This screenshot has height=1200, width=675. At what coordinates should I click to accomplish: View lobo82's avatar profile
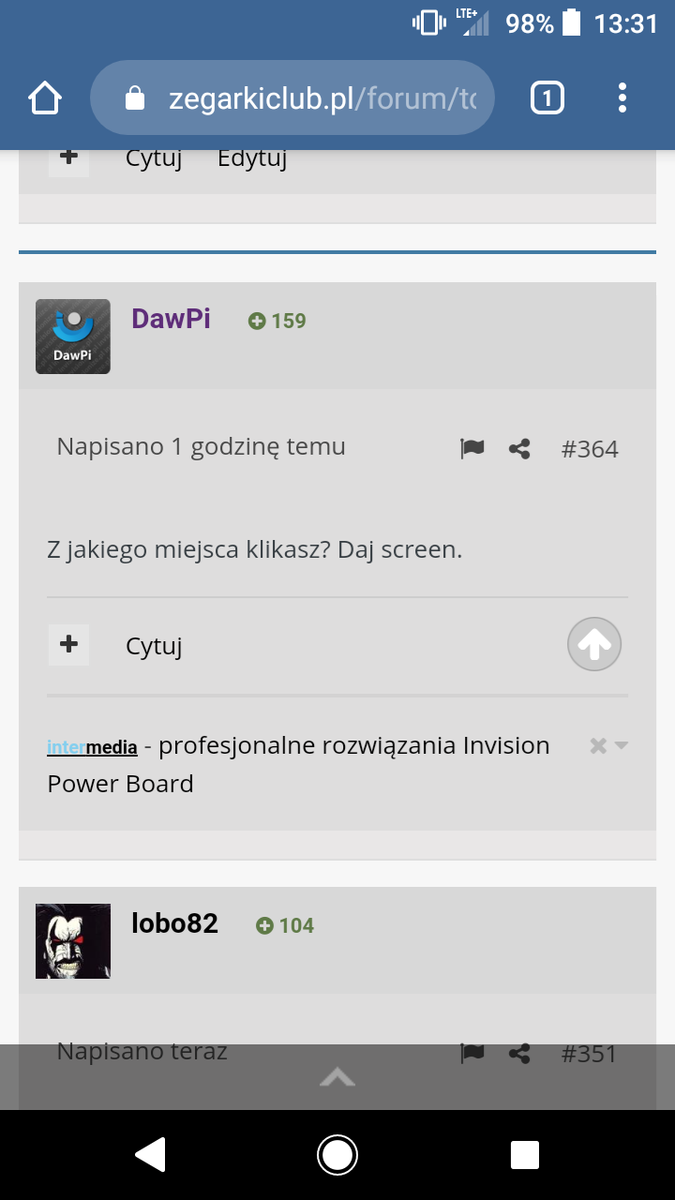click(x=73, y=941)
